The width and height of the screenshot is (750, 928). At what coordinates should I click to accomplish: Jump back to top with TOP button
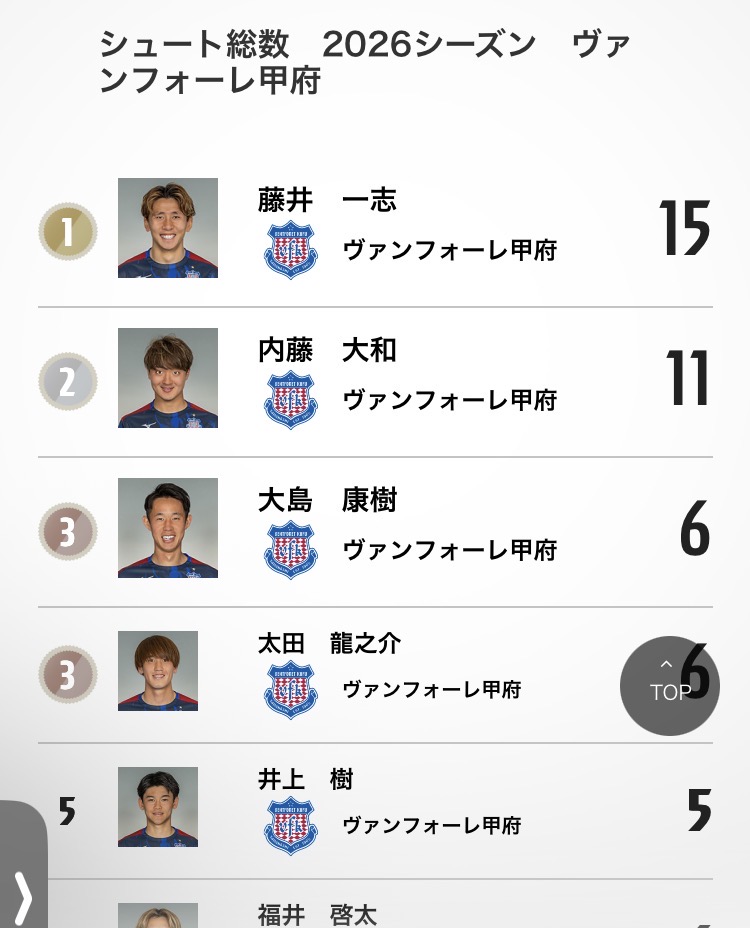(x=669, y=685)
